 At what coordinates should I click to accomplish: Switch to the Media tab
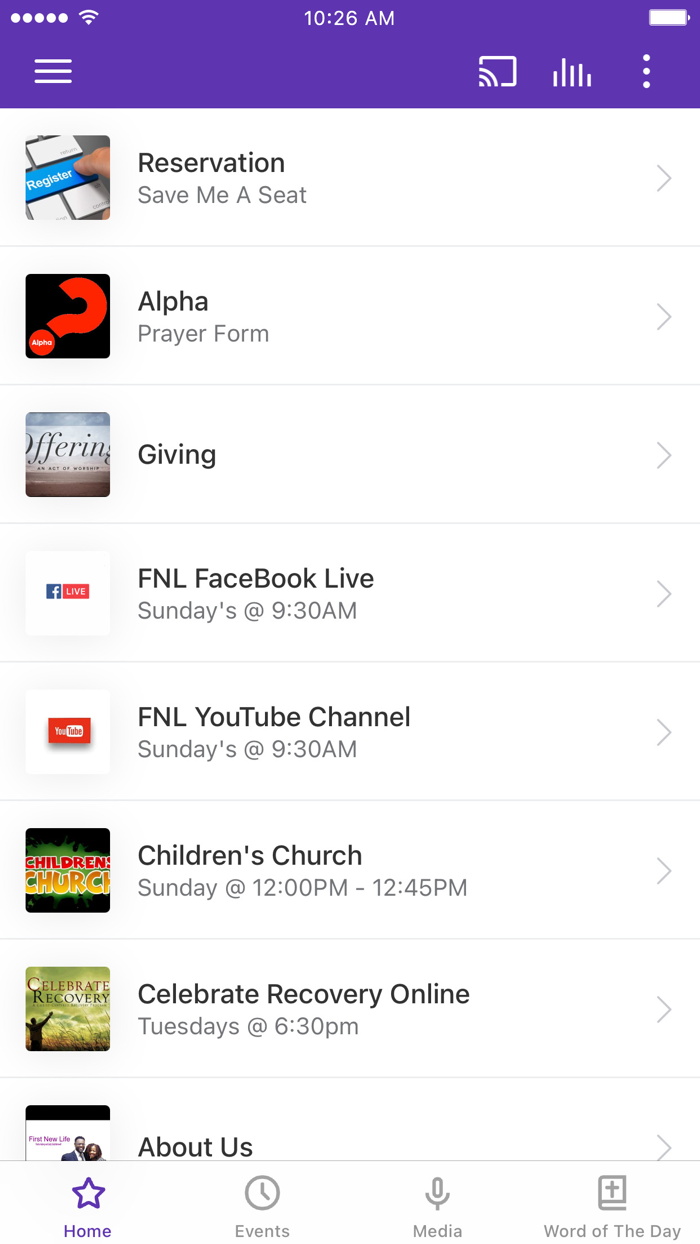point(437,1207)
